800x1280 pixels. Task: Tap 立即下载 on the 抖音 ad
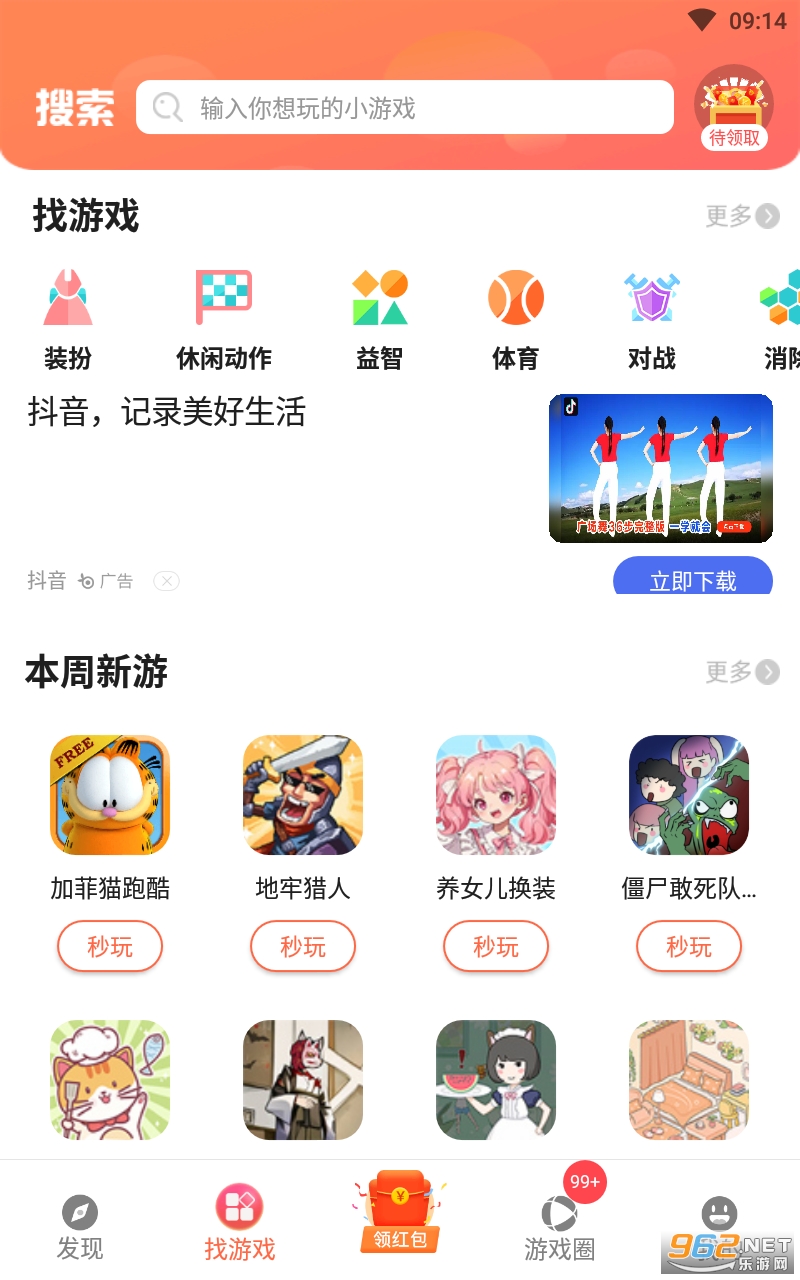(x=692, y=578)
